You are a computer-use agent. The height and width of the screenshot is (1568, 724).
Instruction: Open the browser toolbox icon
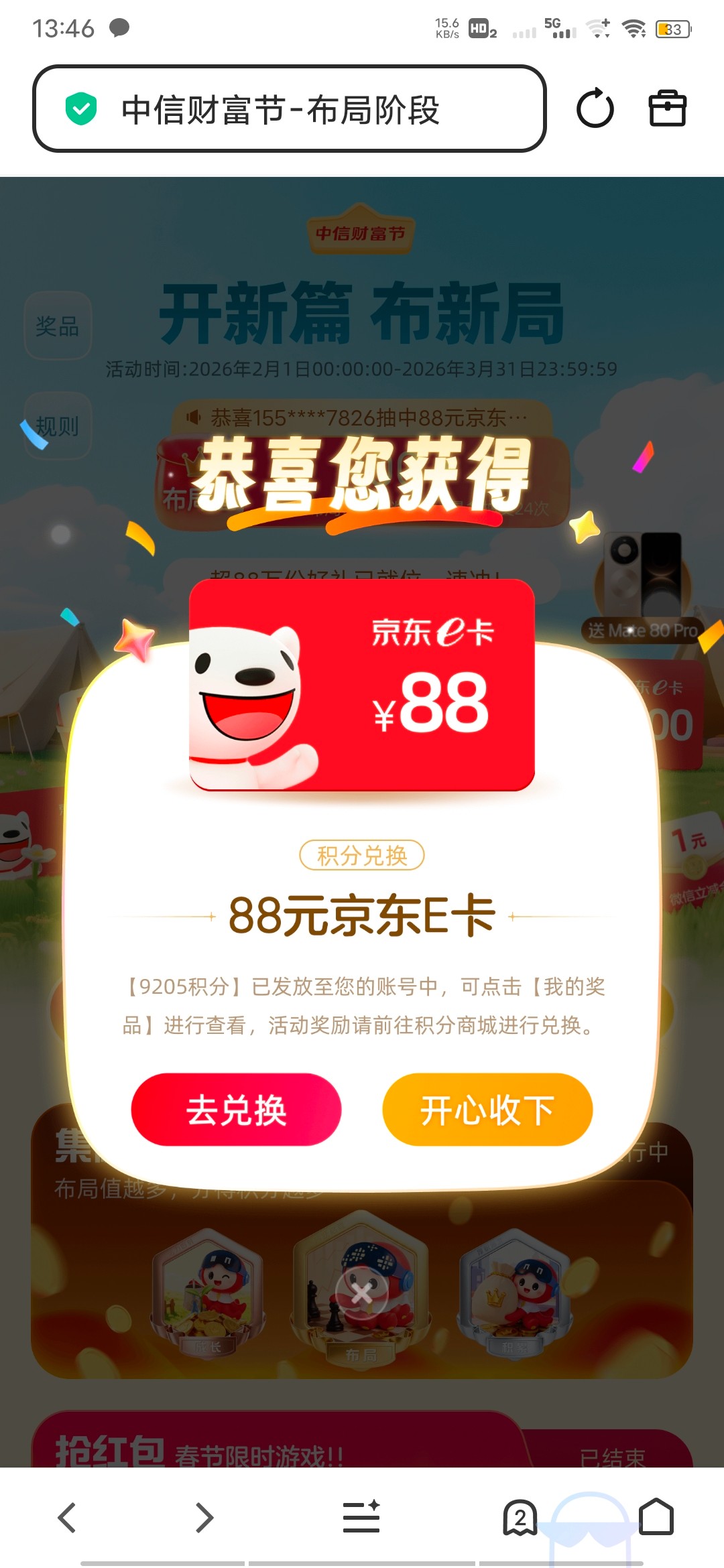(667, 109)
